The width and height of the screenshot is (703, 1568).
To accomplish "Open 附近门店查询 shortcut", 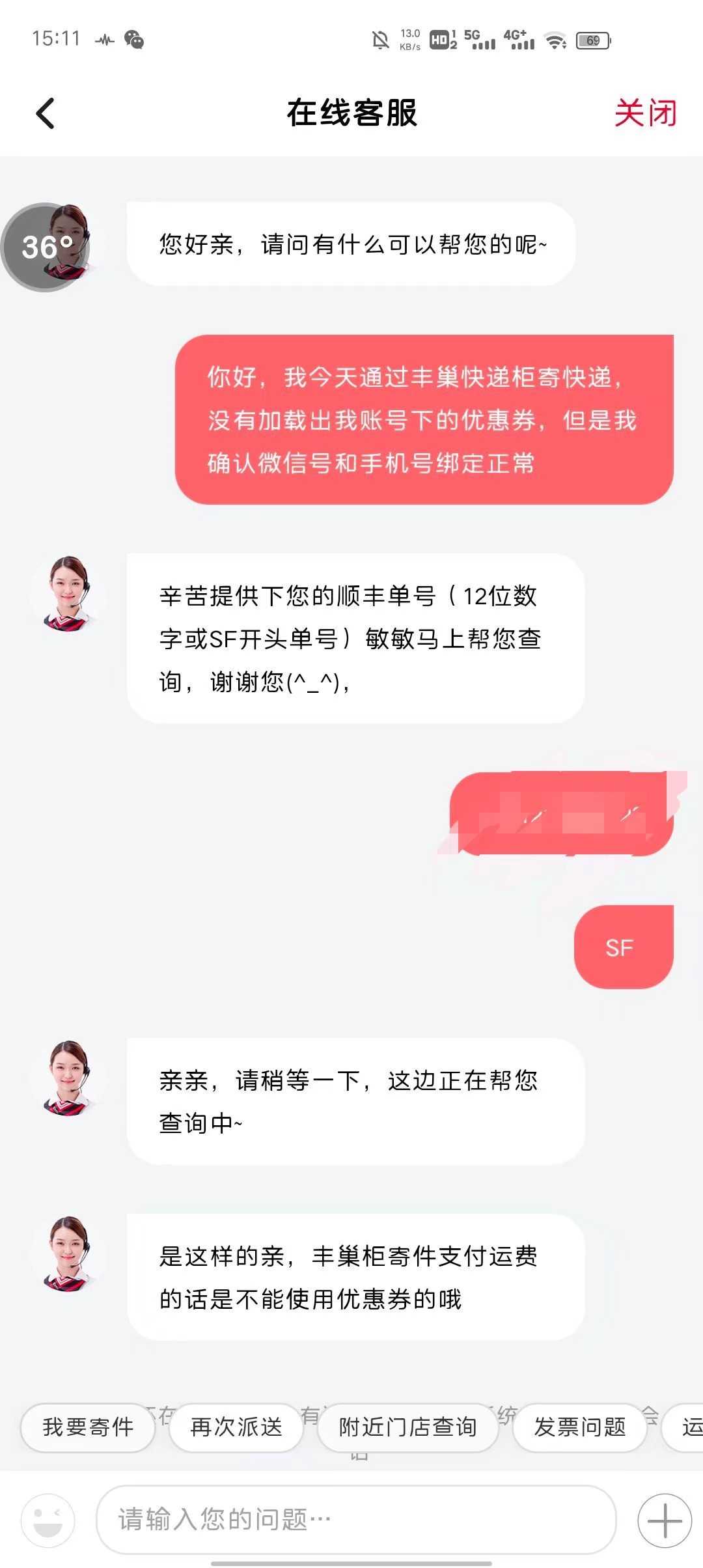I will [407, 1427].
